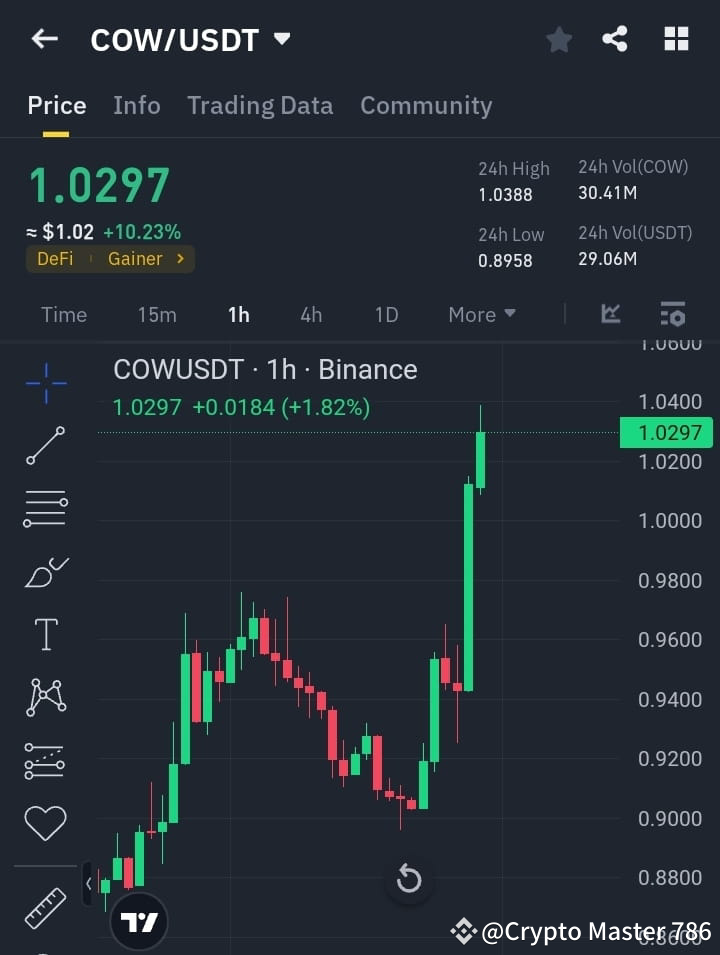This screenshot has height=955, width=720.
Task: Expand the More timeframes dropdown
Action: pyautogui.click(x=481, y=314)
